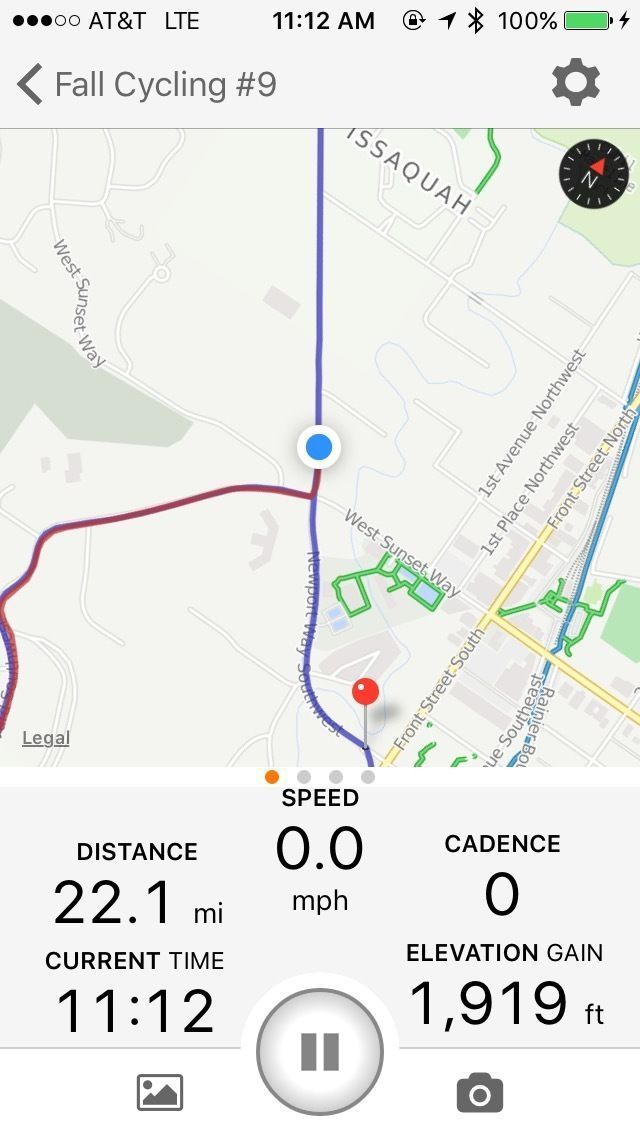Tap the compass to reorient map
640x1136 pixels.
[594, 175]
